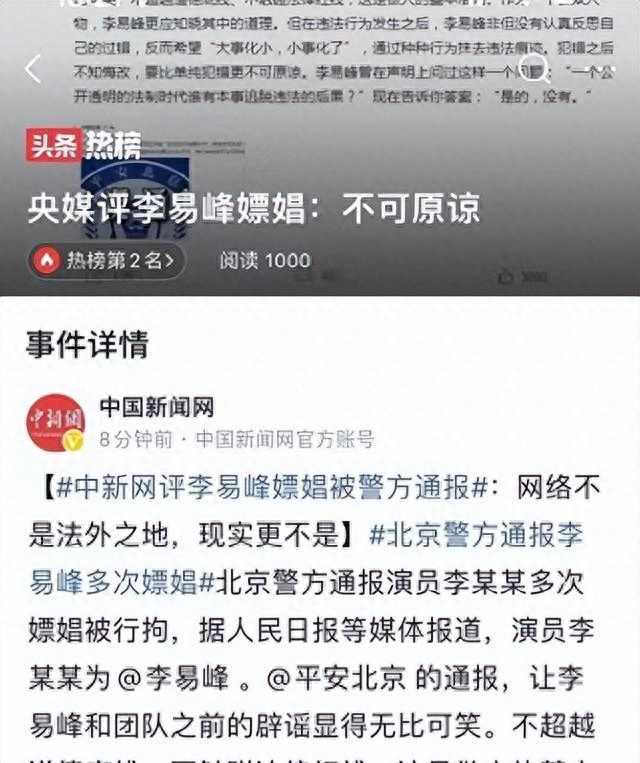Go back using the left arrow

coord(32,69)
